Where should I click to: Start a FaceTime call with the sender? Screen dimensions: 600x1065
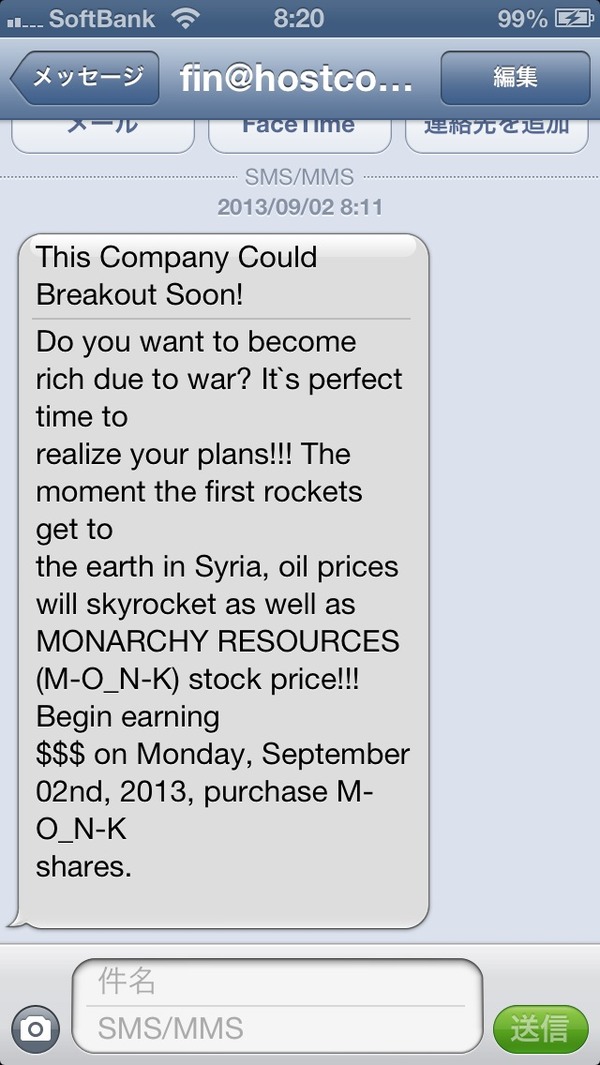click(x=300, y=136)
